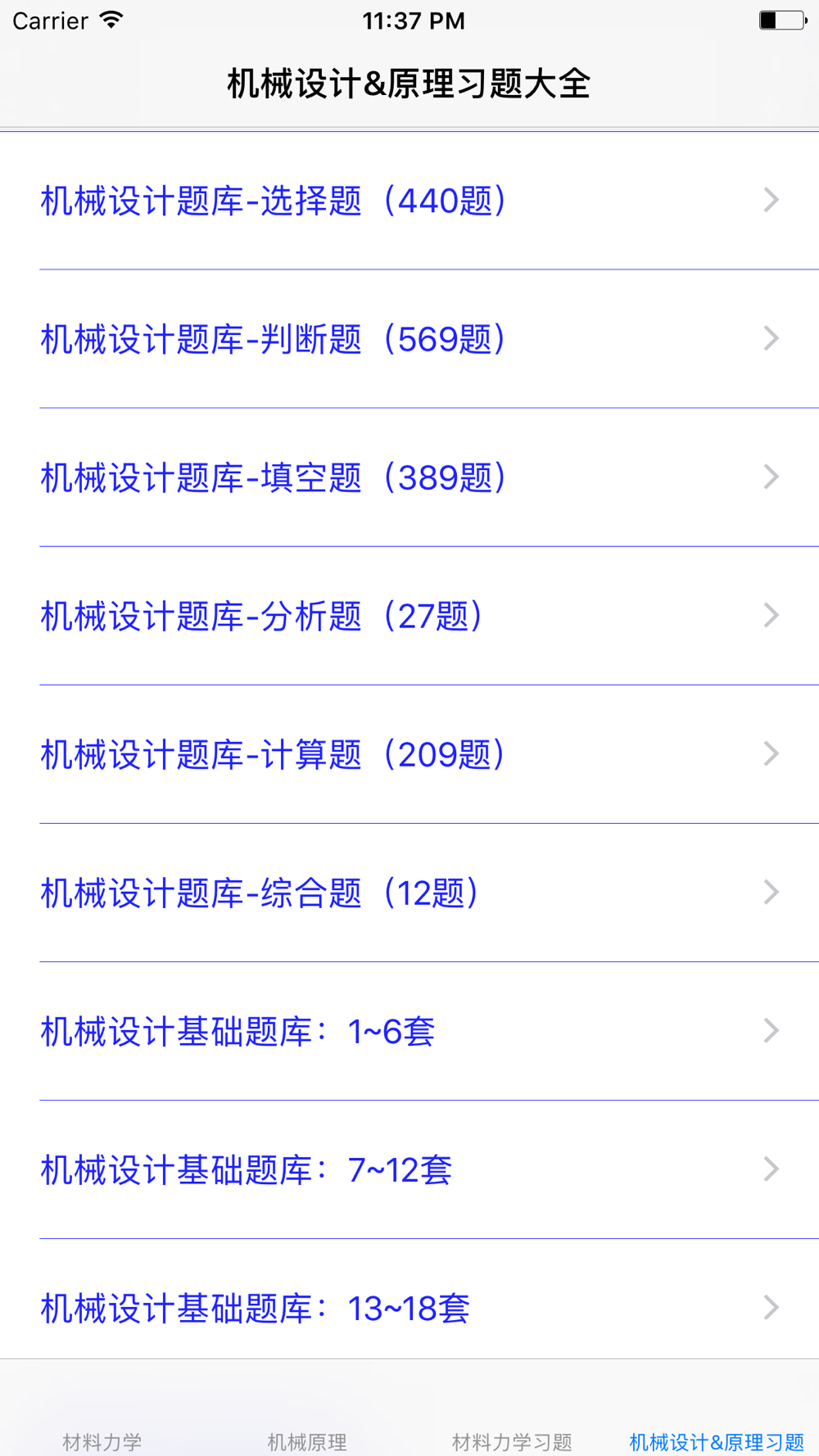This screenshot has width=819, height=1456.
Task: Open 机械设计题库-判断题 (569题)
Action: click(x=409, y=339)
